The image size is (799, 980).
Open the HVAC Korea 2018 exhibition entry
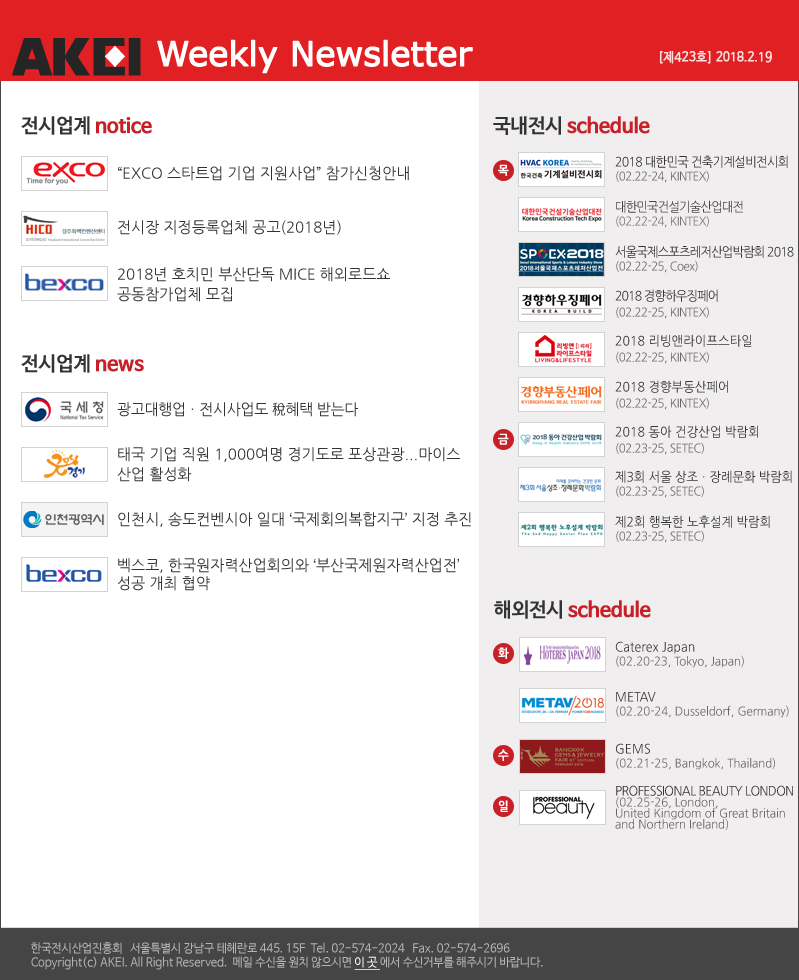pyautogui.click(x=701, y=168)
